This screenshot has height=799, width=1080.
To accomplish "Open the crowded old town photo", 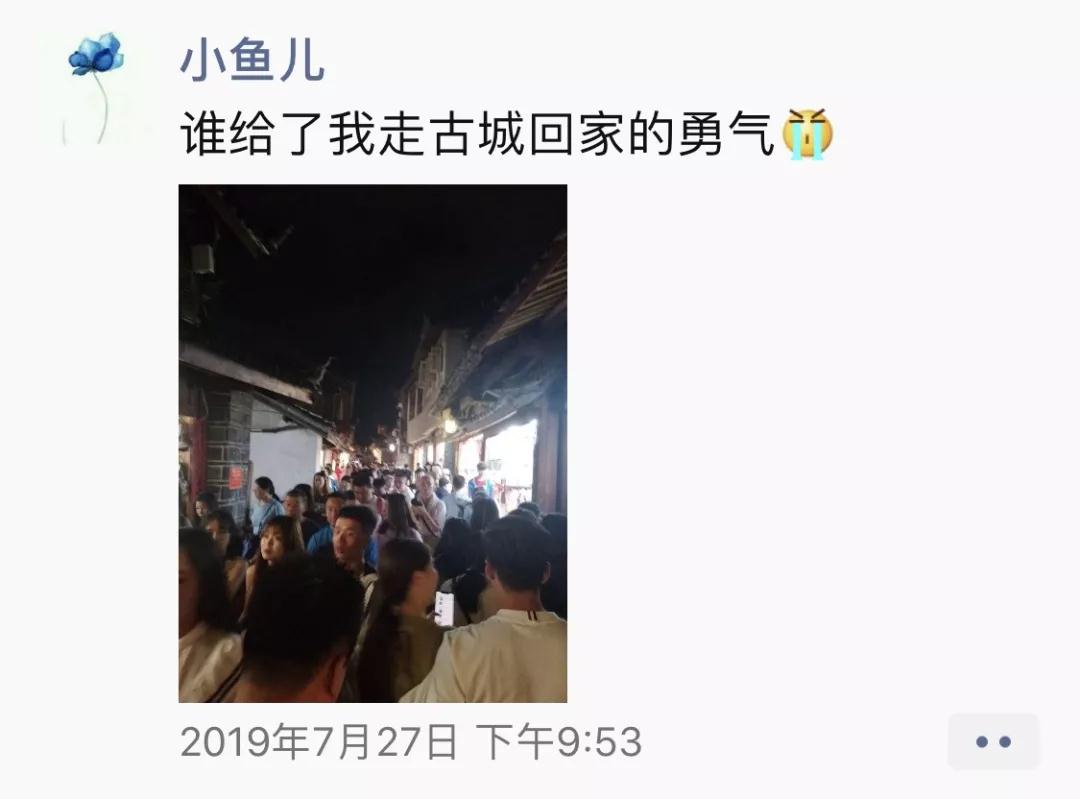I will 372,443.
